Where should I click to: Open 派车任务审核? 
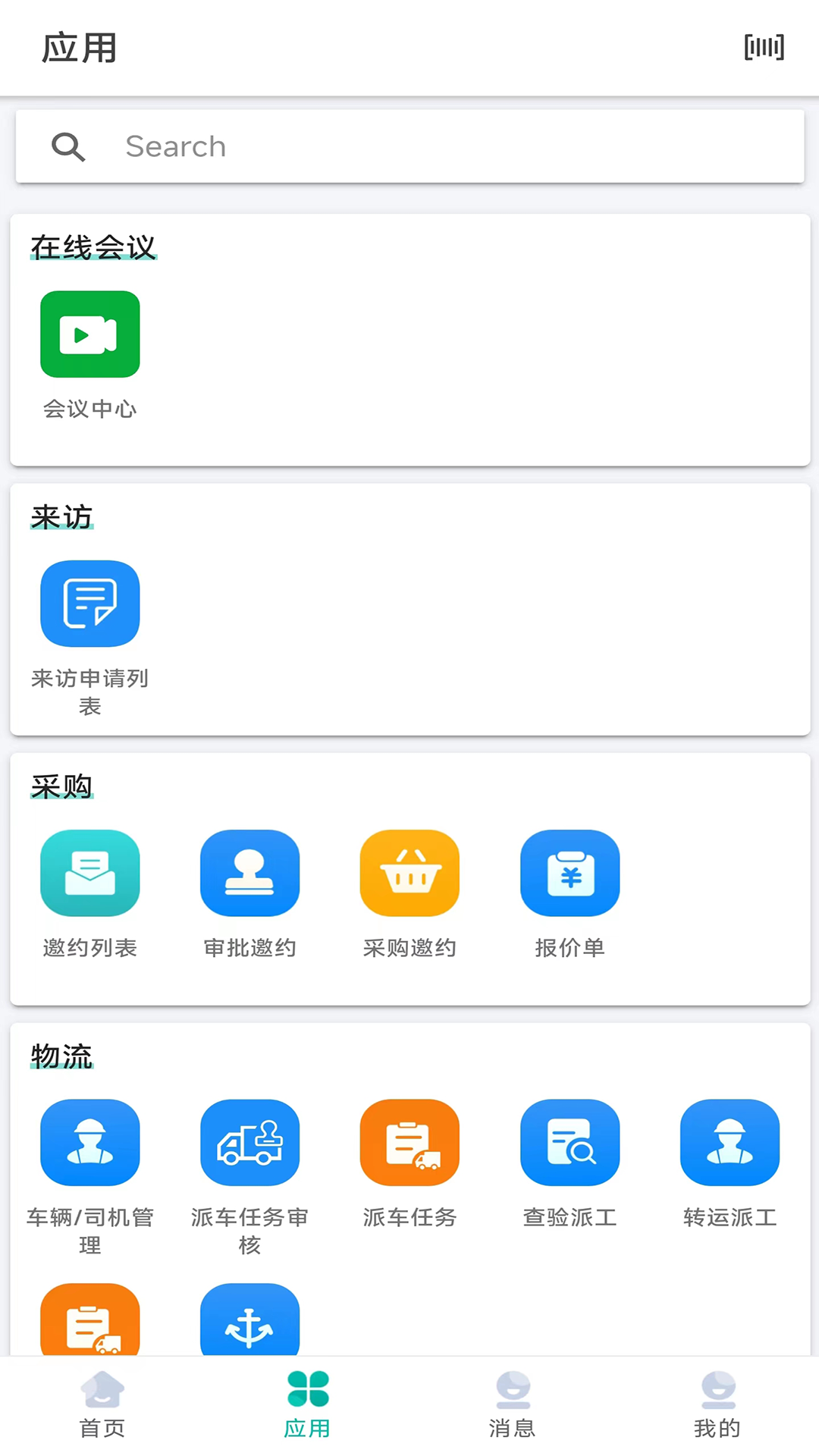pyautogui.click(x=250, y=1142)
